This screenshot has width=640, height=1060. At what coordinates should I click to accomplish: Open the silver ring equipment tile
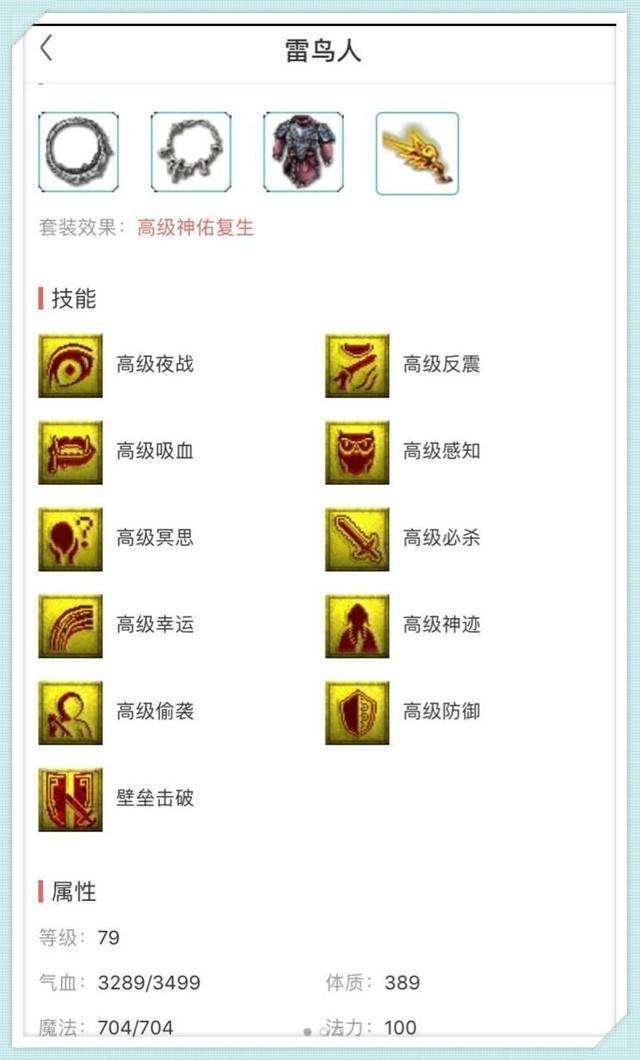[x=78, y=152]
